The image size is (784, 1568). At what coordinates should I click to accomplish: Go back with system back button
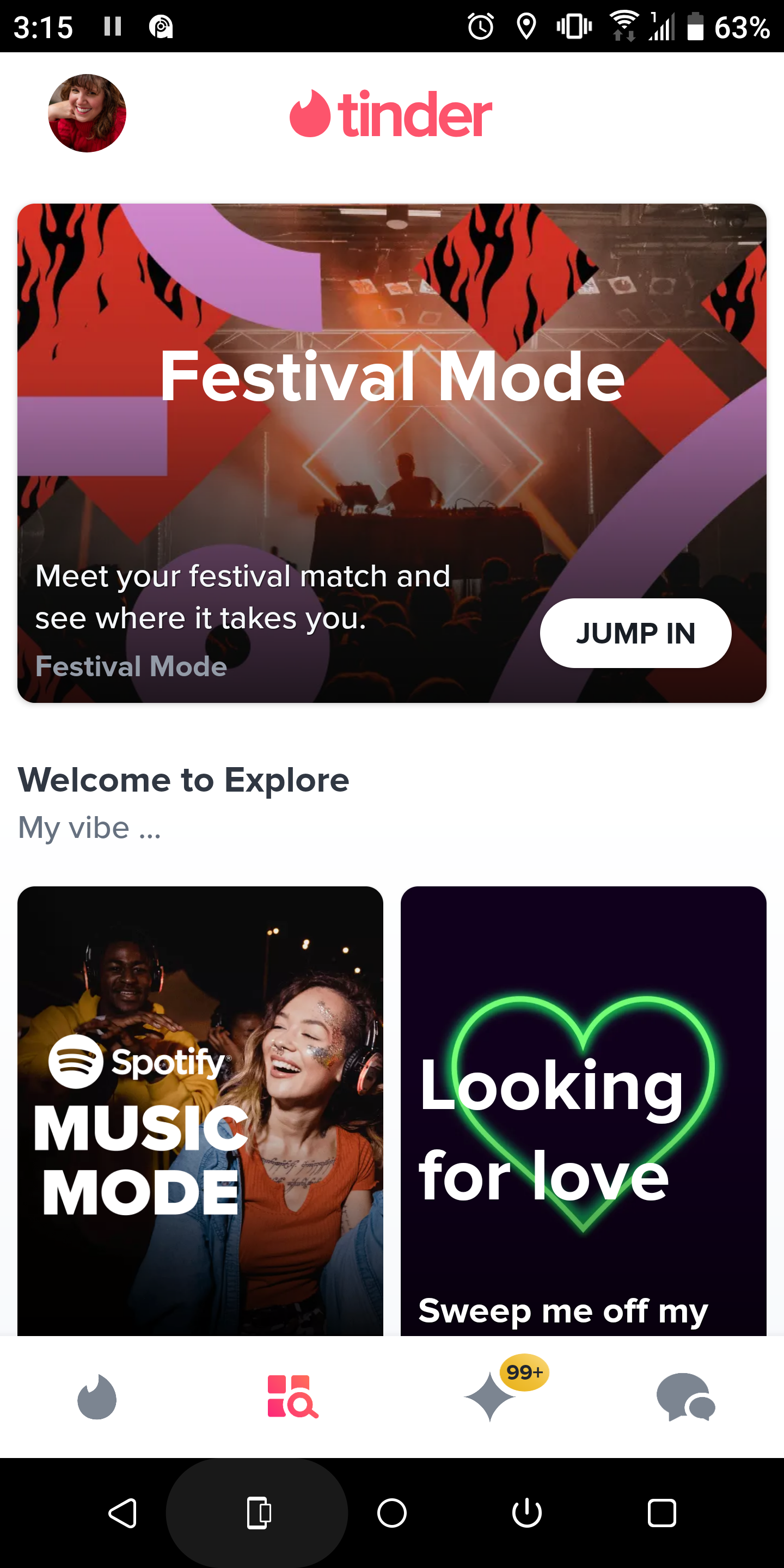tap(122, 1513)
